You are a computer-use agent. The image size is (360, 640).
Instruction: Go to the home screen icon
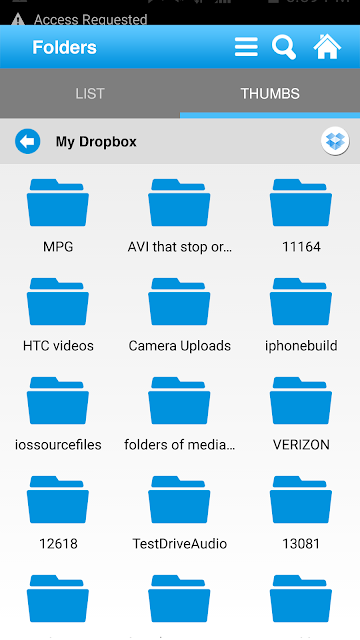[327, 47]
